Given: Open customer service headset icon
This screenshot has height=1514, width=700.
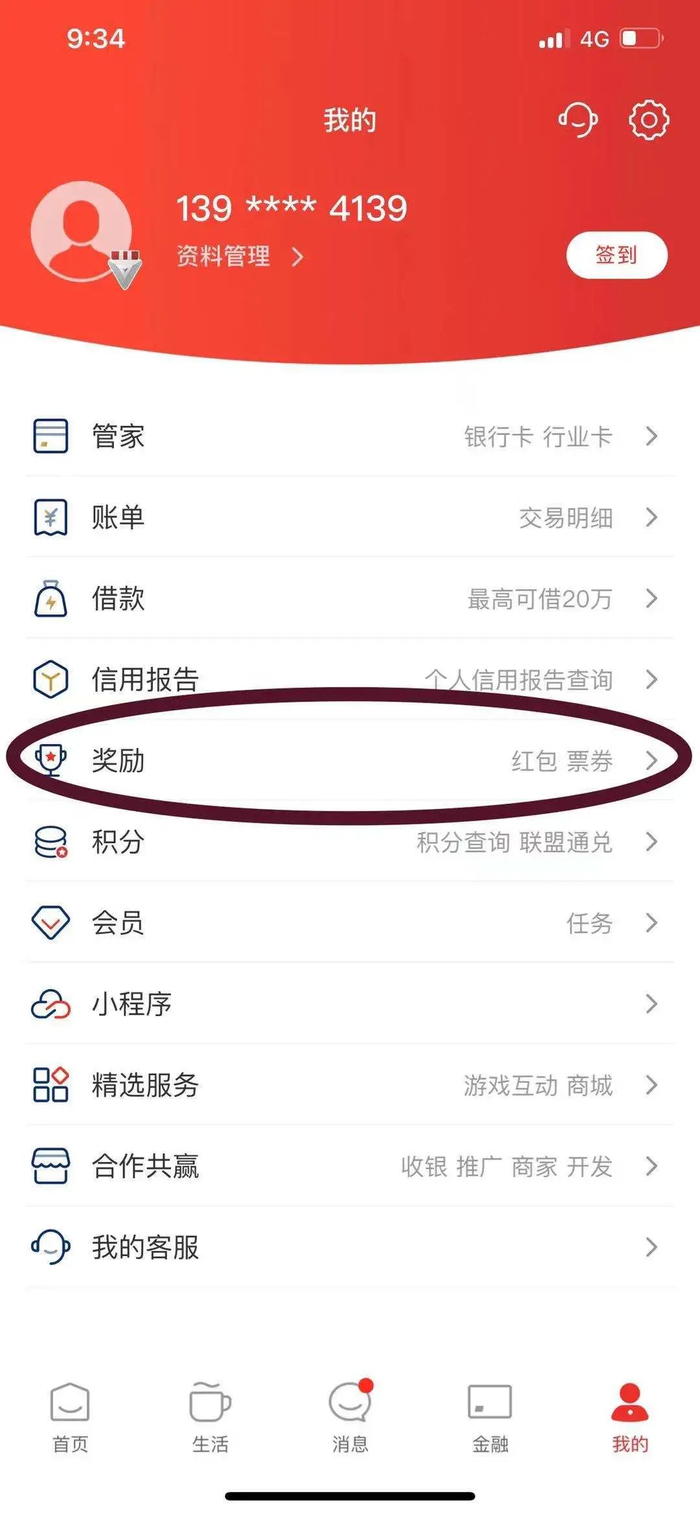Looking at the screenshot, I should [577, 122].
